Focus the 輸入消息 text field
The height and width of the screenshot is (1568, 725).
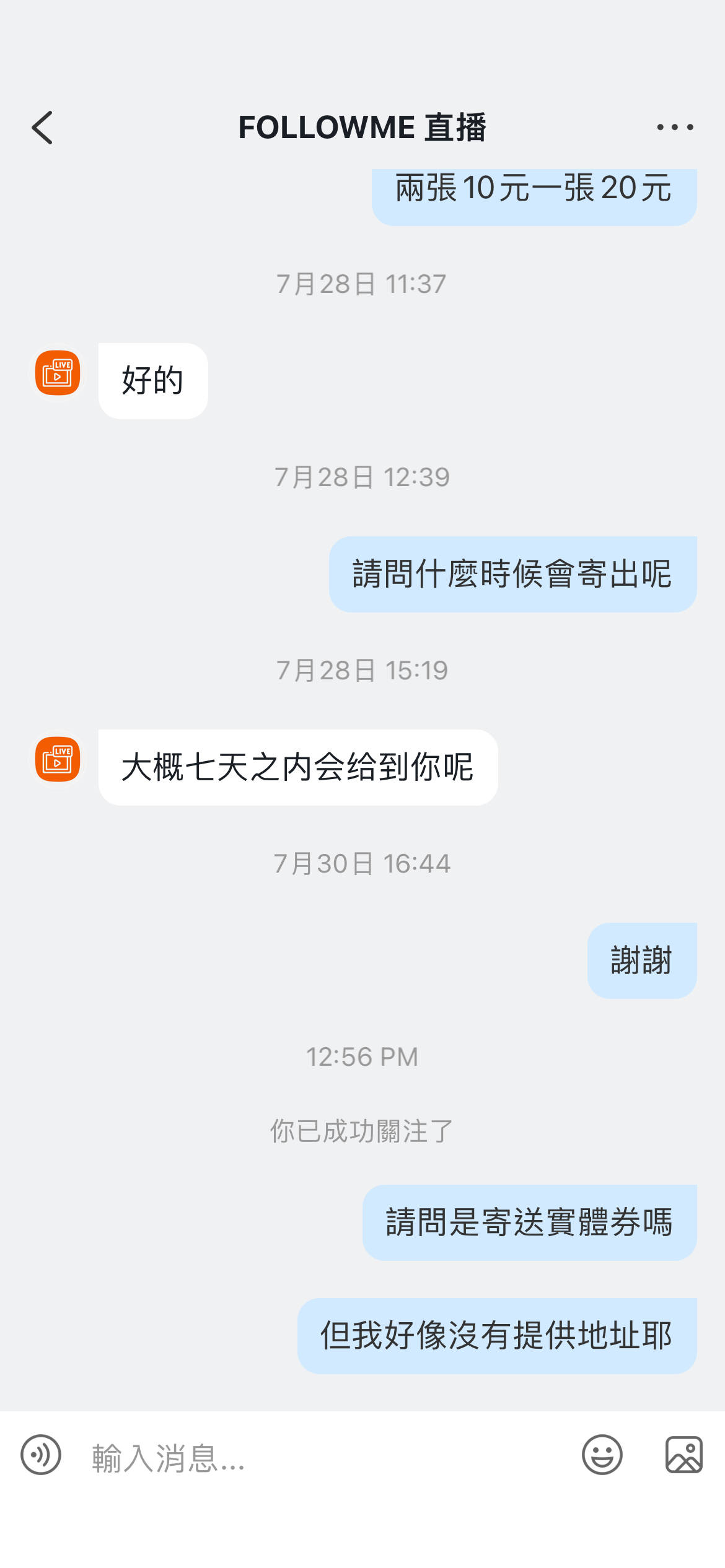click(322, 1457)
